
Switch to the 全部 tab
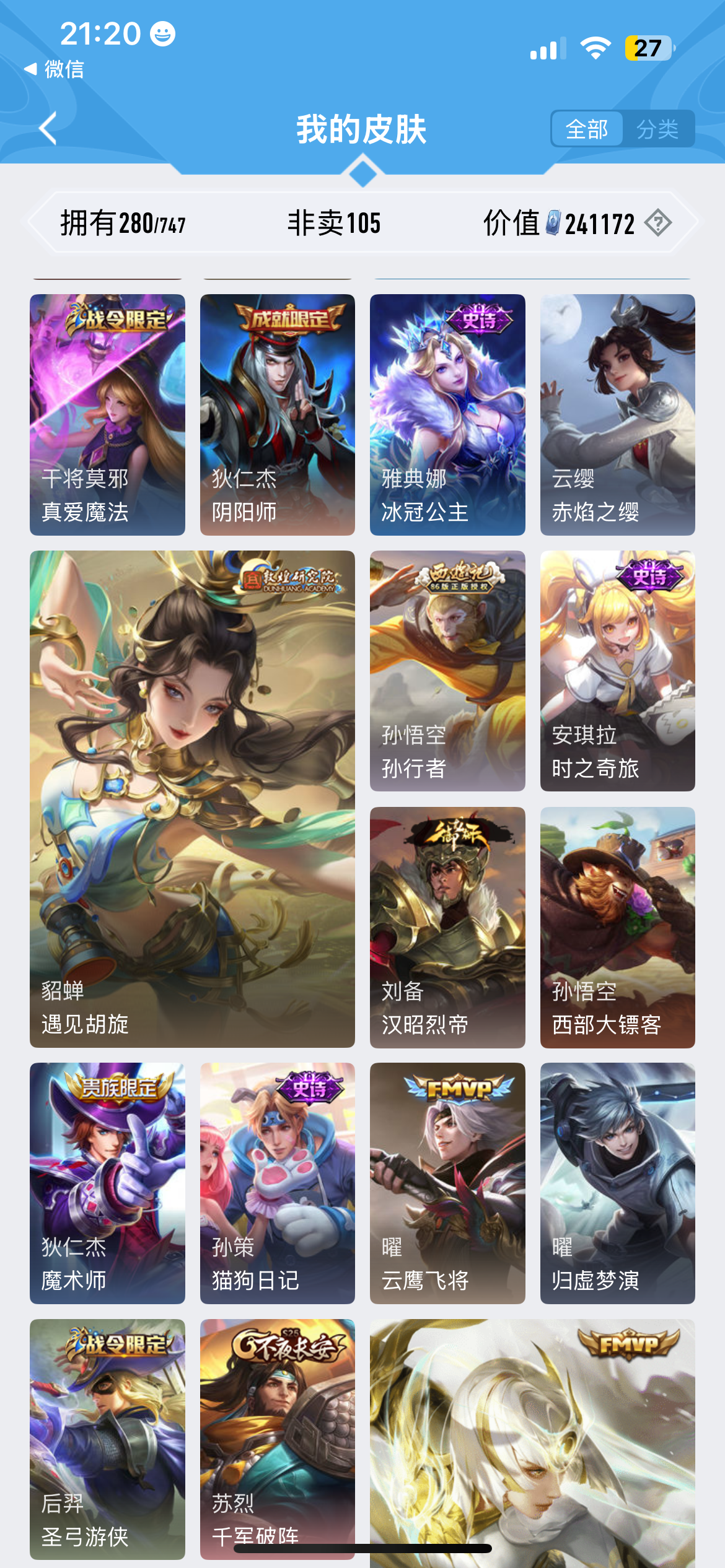coord(586,129)
